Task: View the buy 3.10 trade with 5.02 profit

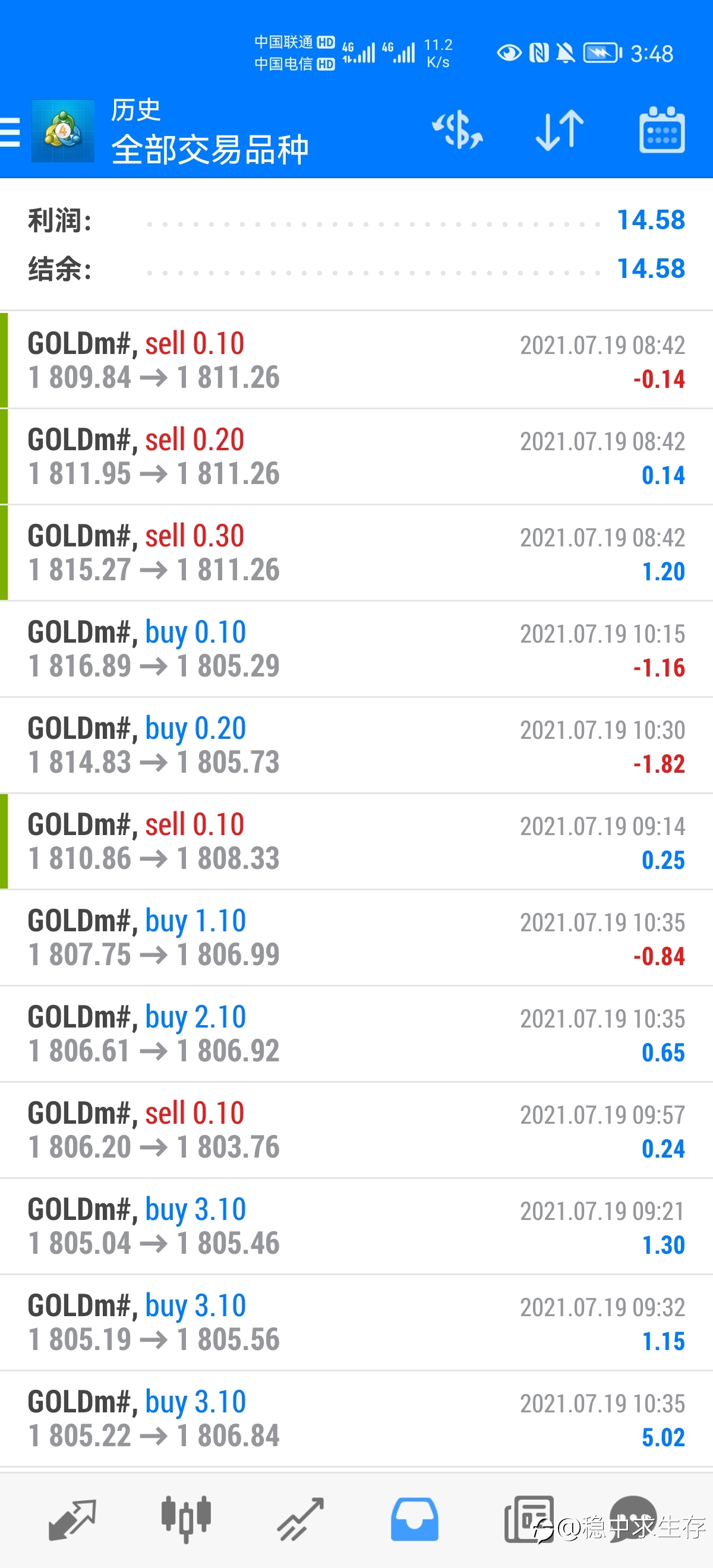Action: (x=356, y=1418)
